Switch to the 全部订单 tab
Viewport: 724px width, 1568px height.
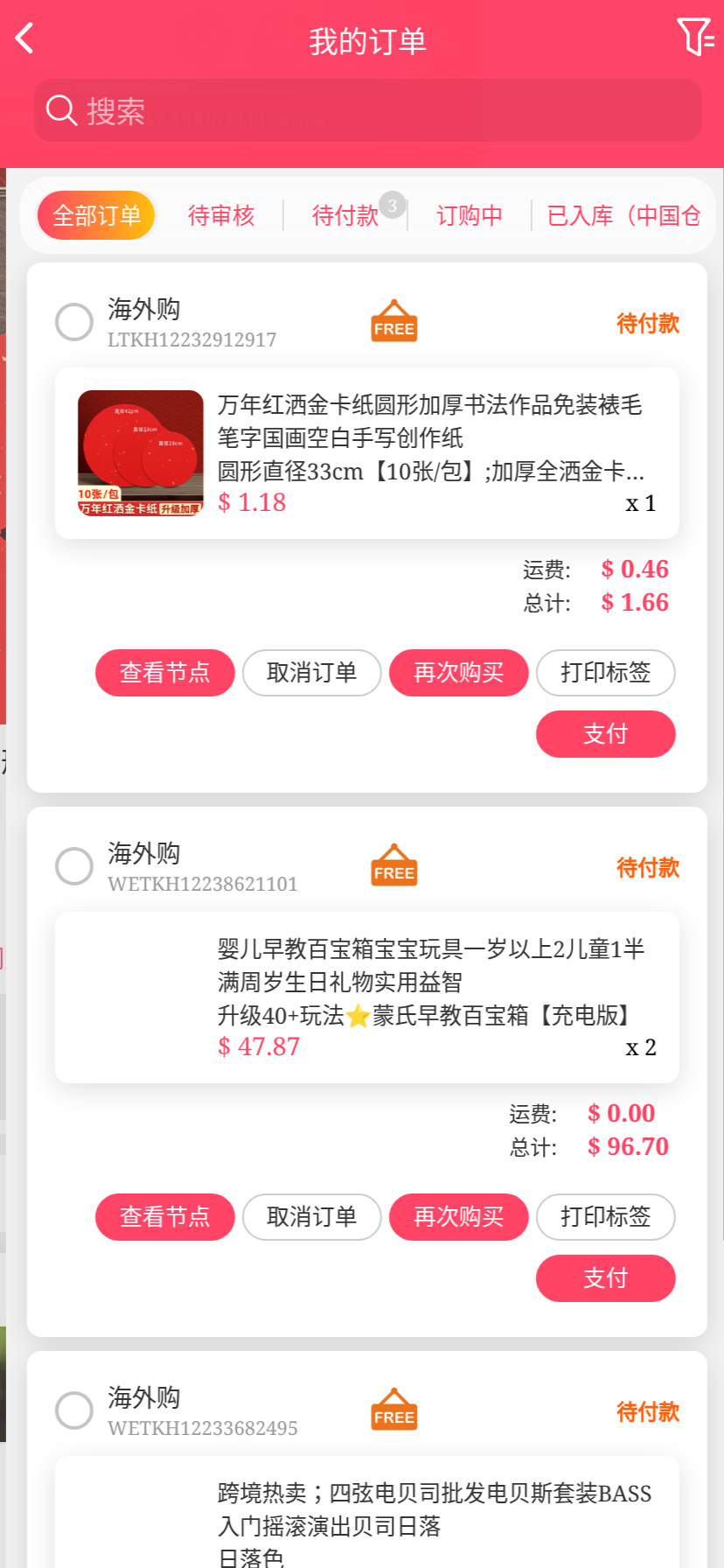coord(96,215)
